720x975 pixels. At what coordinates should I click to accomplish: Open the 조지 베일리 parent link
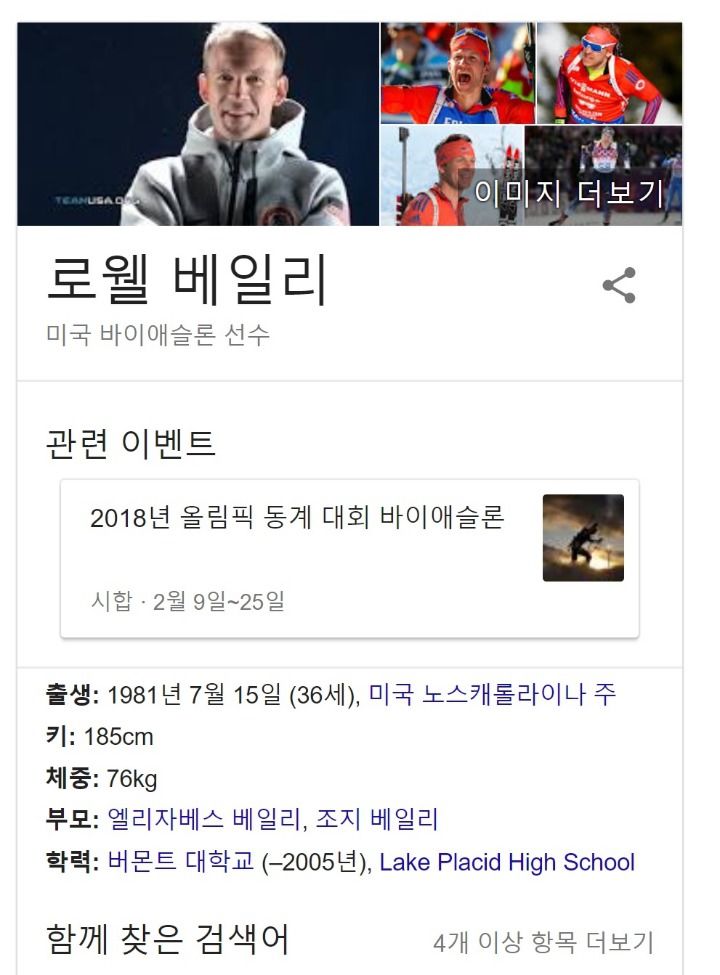point(377,820)
